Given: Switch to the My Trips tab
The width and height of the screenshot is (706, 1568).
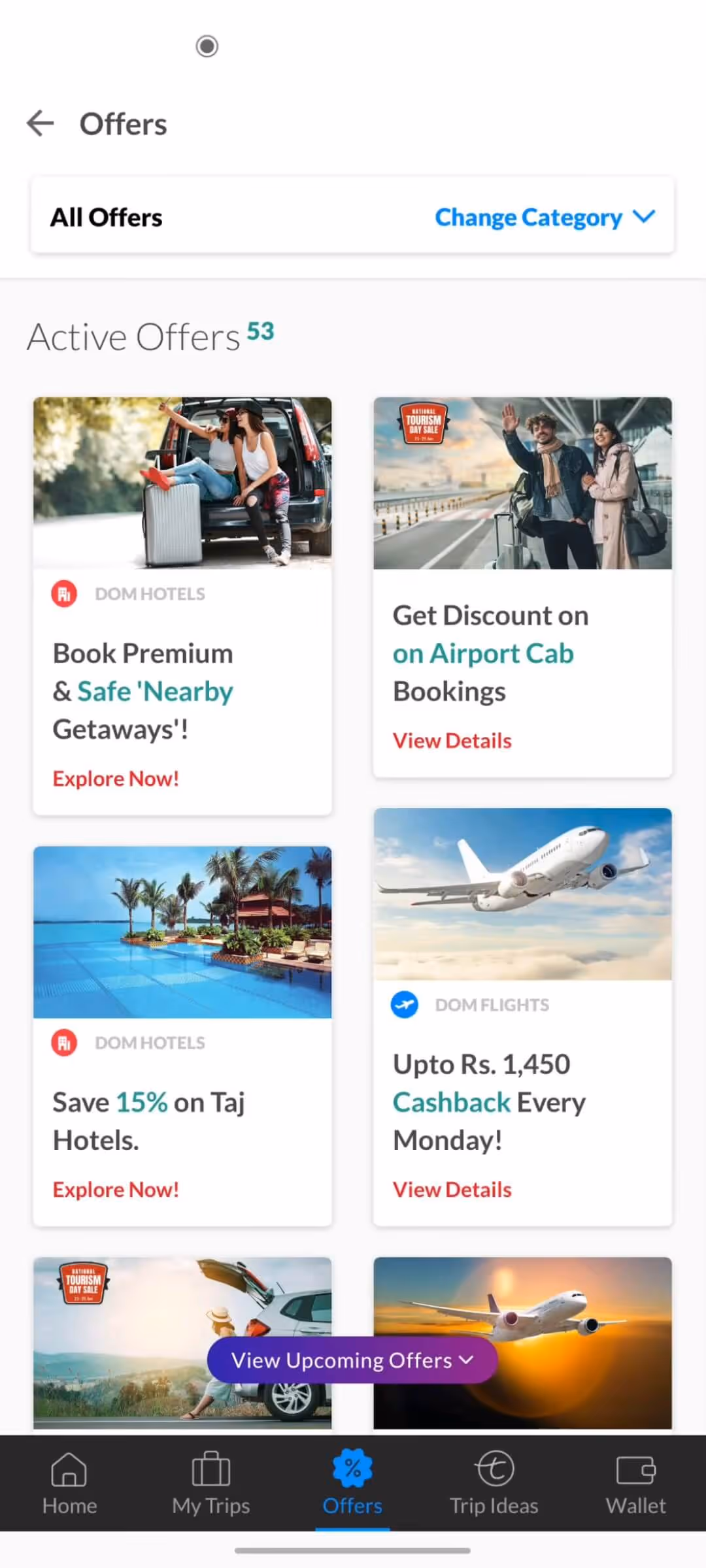Looking at the screenshot, I should 210,1483.
